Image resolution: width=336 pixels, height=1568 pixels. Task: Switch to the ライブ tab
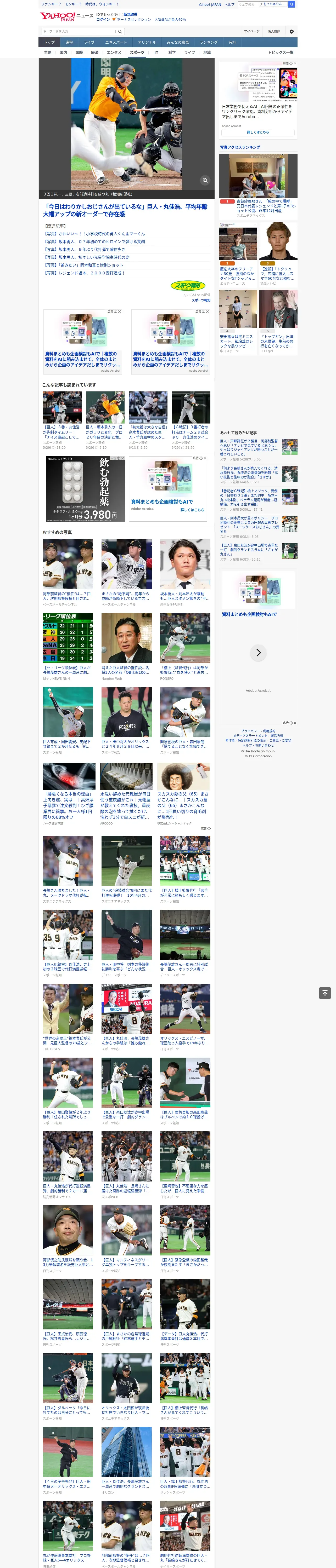click(89, 43)
